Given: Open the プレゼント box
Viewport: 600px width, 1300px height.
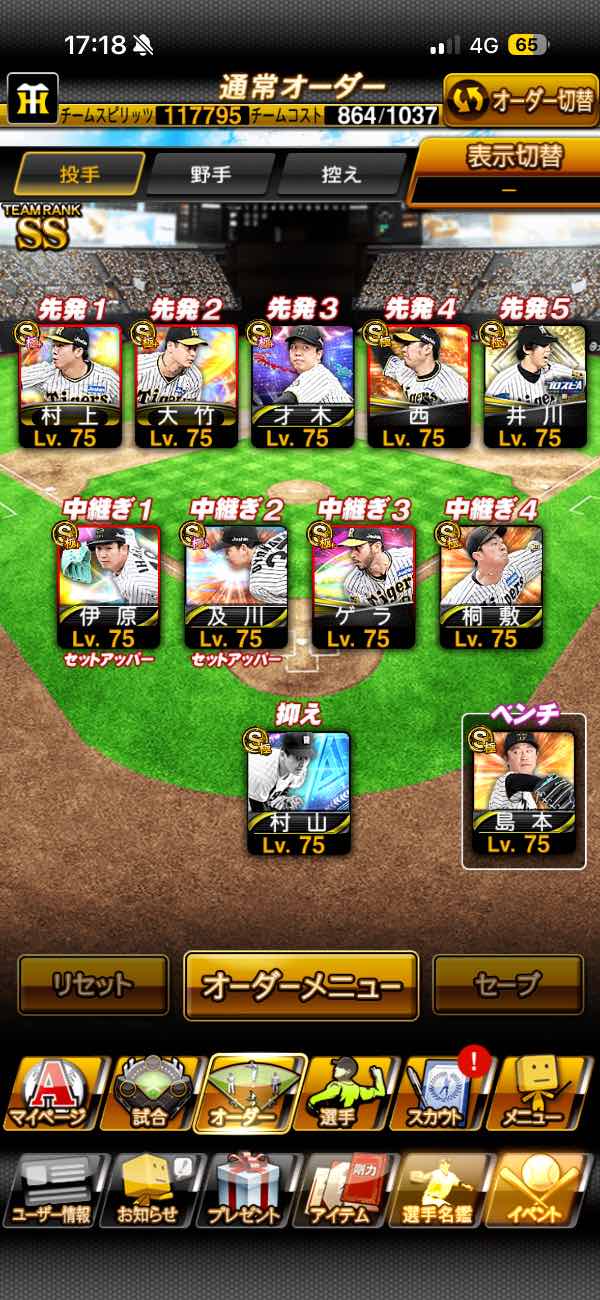Looking at the screenshot, I should (246, 1190).
